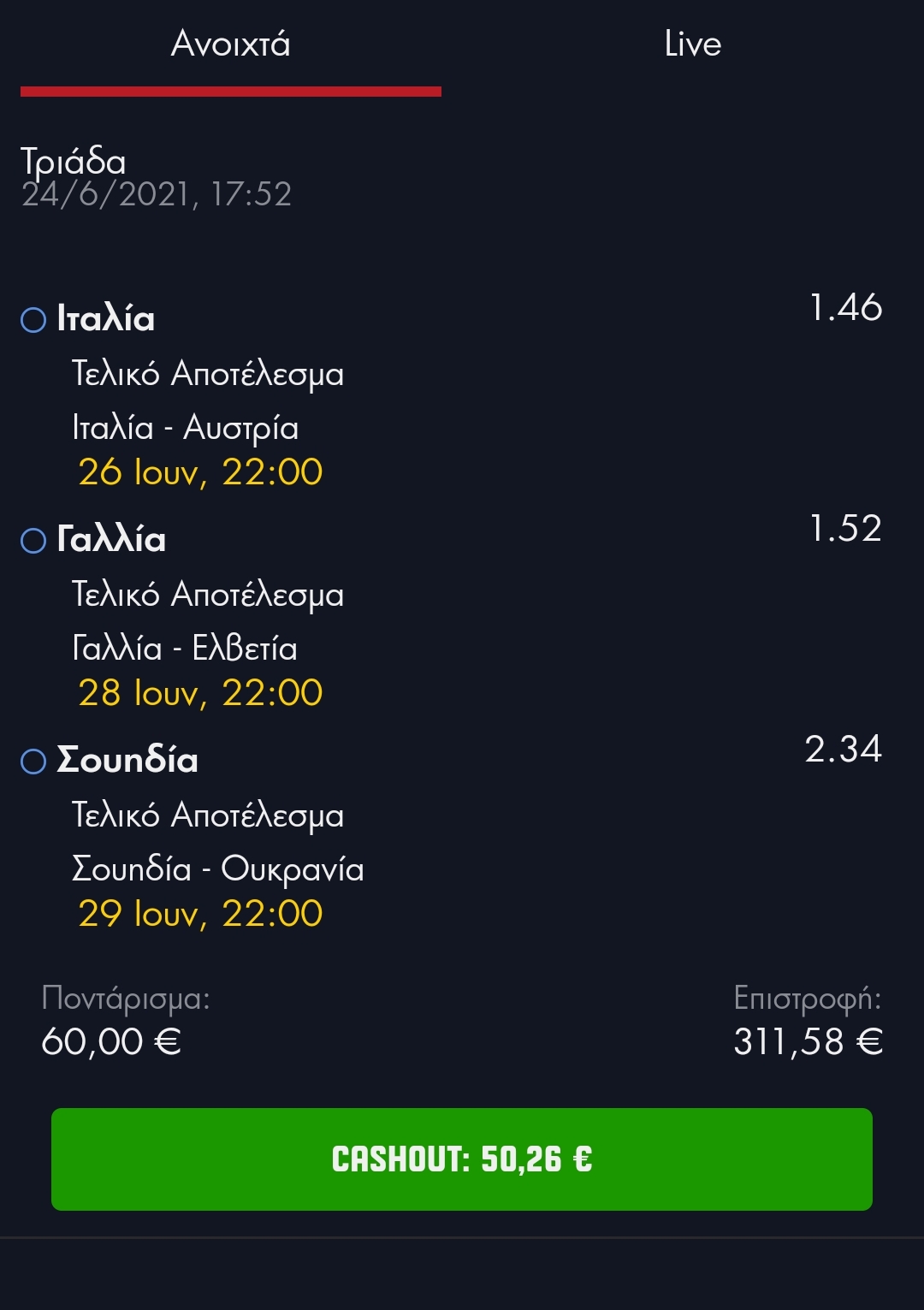Select the Ανοιχτά tab
The height and width of the screenshot is (1310, 924).
click(x=231, y=44)
